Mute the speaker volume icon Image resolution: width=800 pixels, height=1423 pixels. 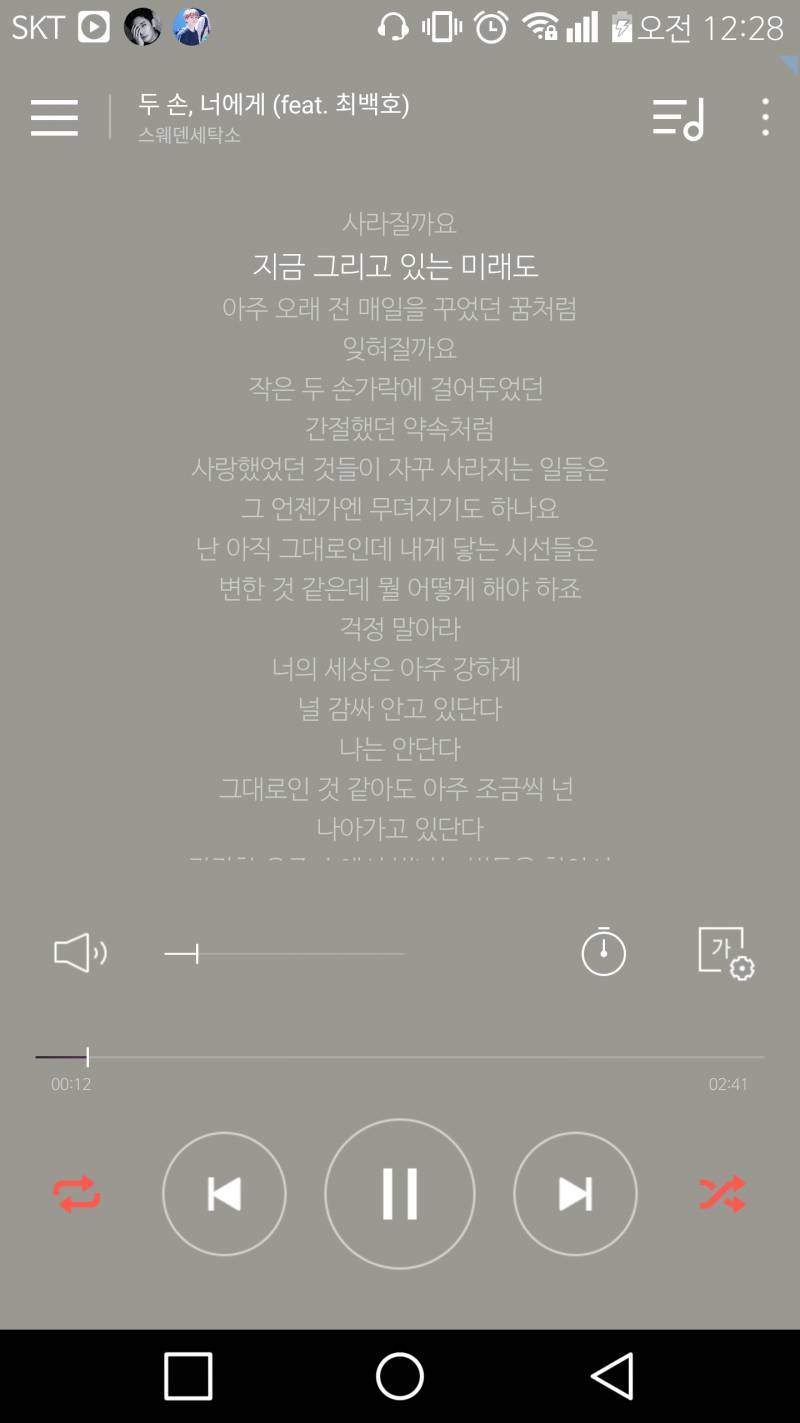pos(78,953)
